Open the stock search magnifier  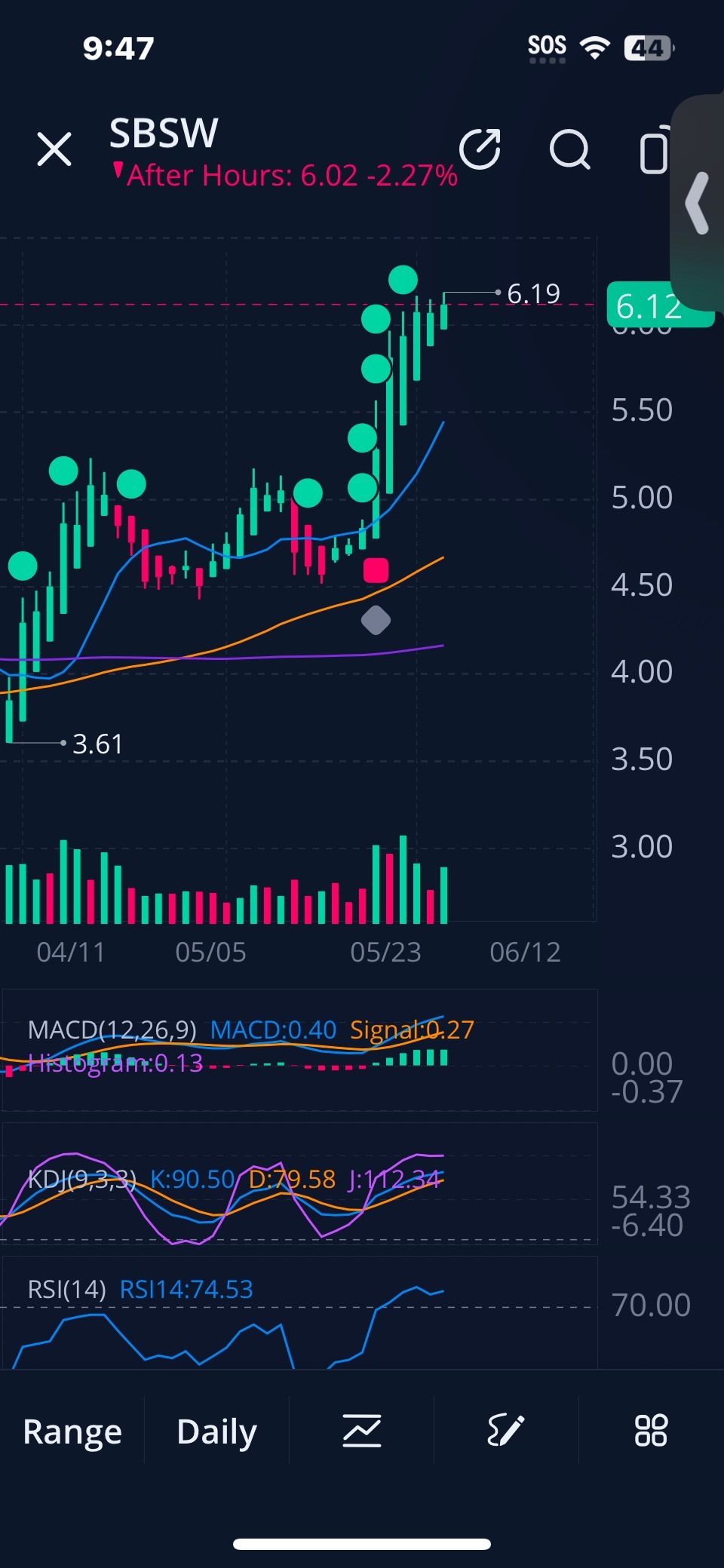pyautogui.click(x=570, y=149)
